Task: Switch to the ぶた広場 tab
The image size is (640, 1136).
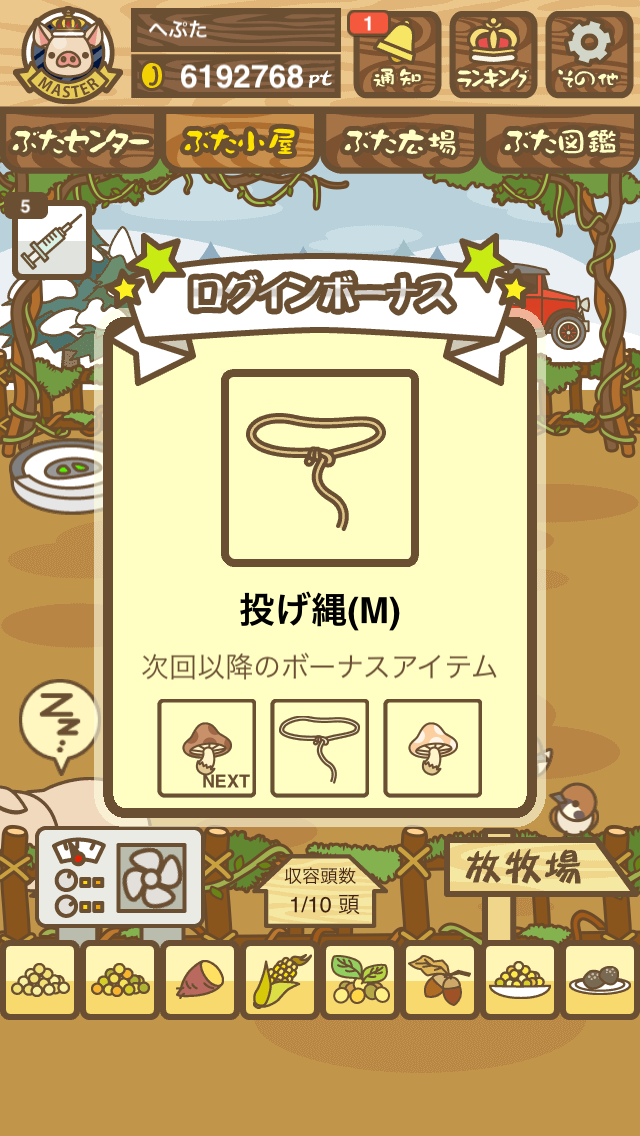Action: click(400, 143)
